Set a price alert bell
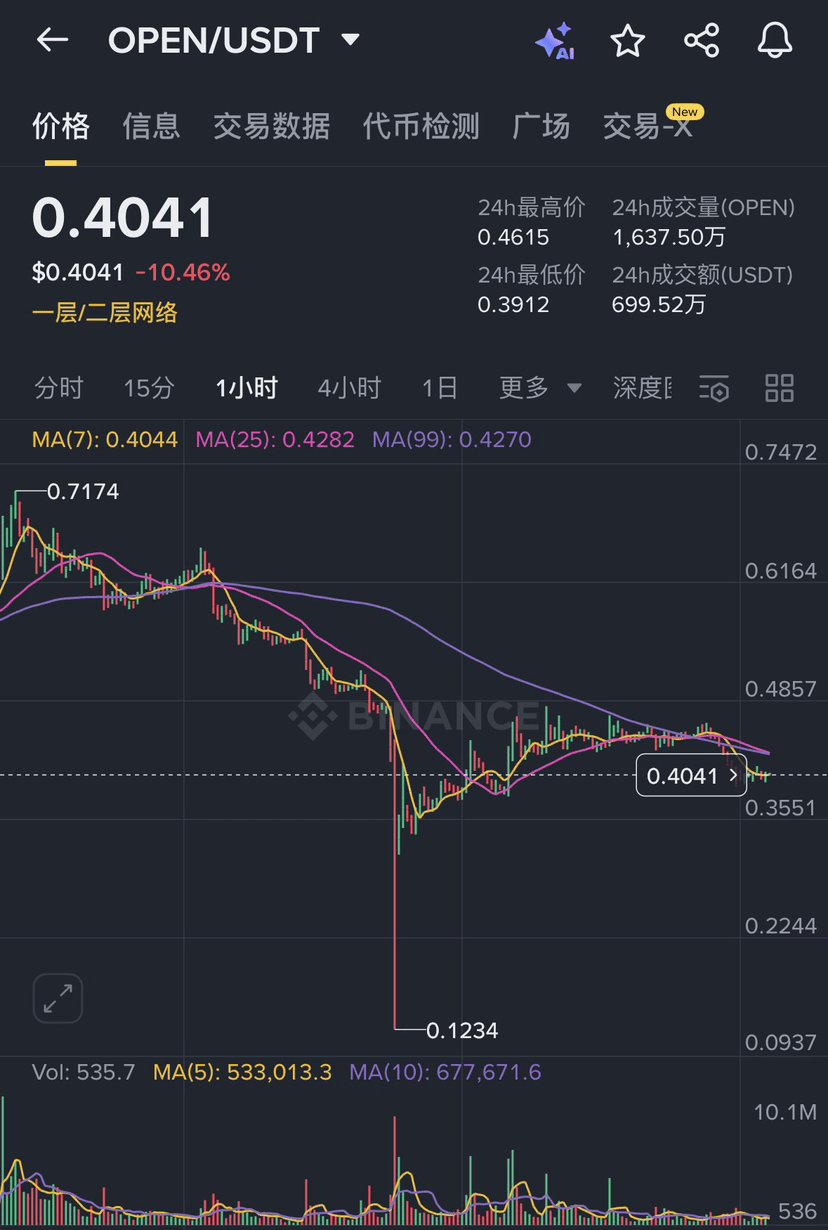828x1230 pixels. coord(775,41)
